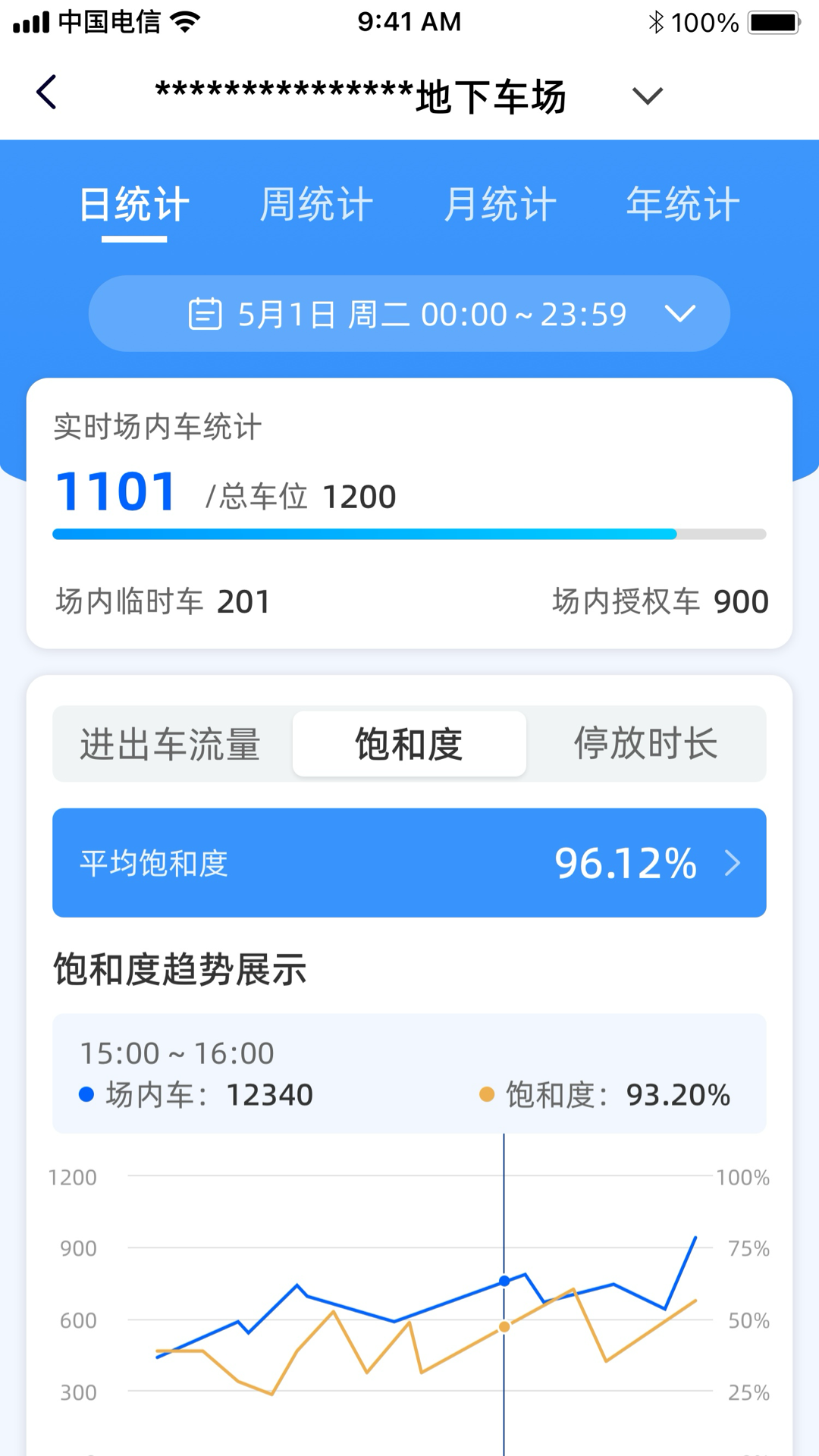Switch to the 周统计 tab
Screen dimensions: 819x1456
coord(315,203)
